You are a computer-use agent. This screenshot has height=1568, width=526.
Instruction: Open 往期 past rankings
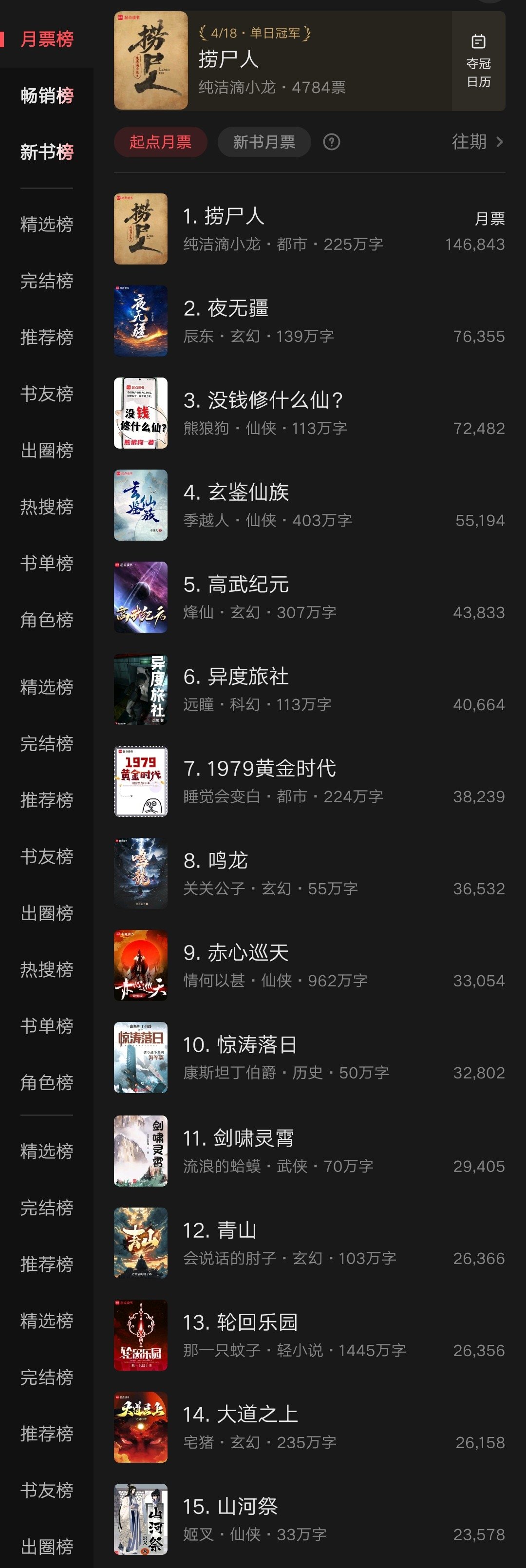pos(477,142)
